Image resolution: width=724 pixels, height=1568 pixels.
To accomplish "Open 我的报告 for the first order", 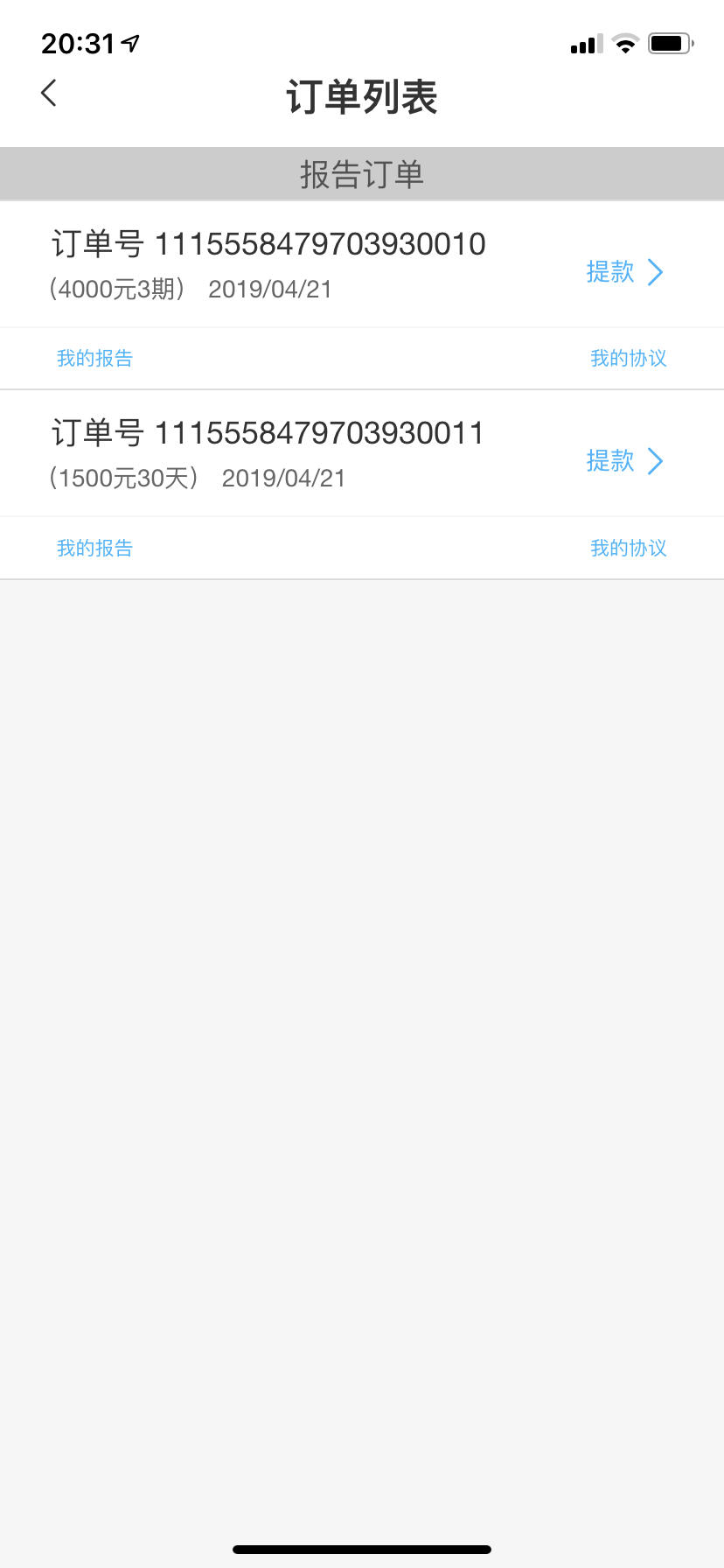I will 94,358.
